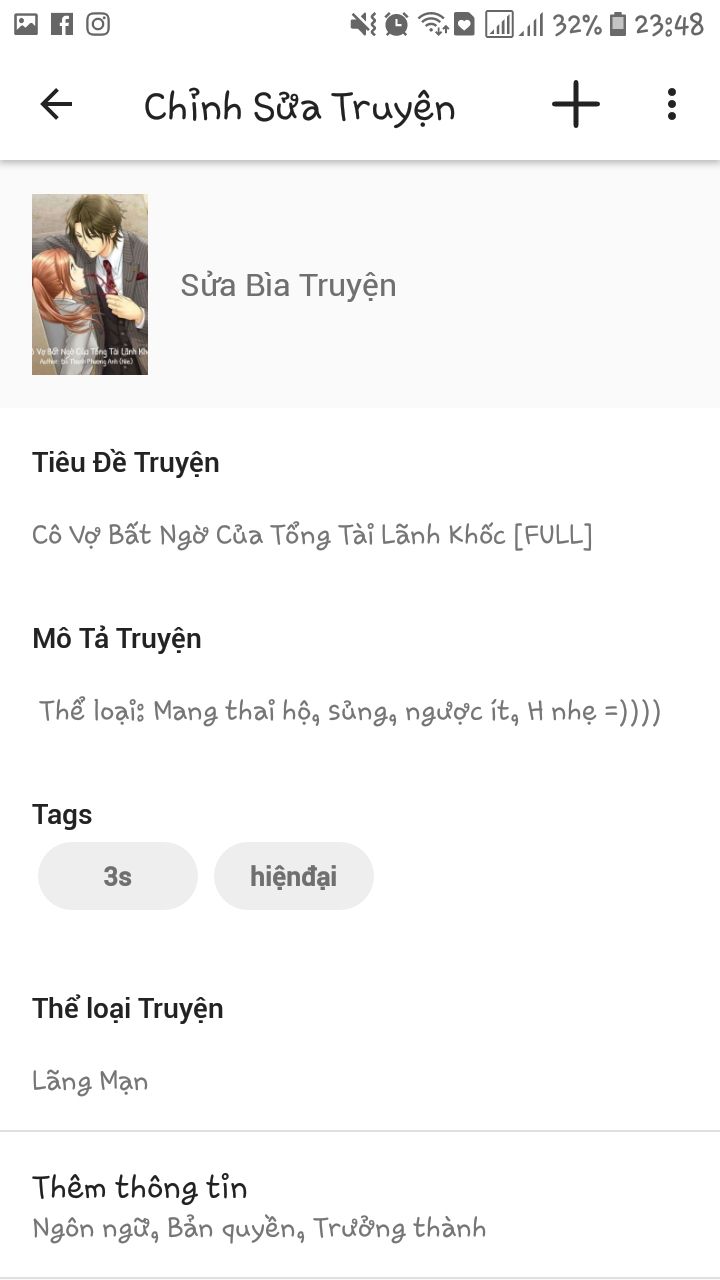Open Thêm thông tin settings row
The image size is (720, 1280).
[x=360, y=1206]
